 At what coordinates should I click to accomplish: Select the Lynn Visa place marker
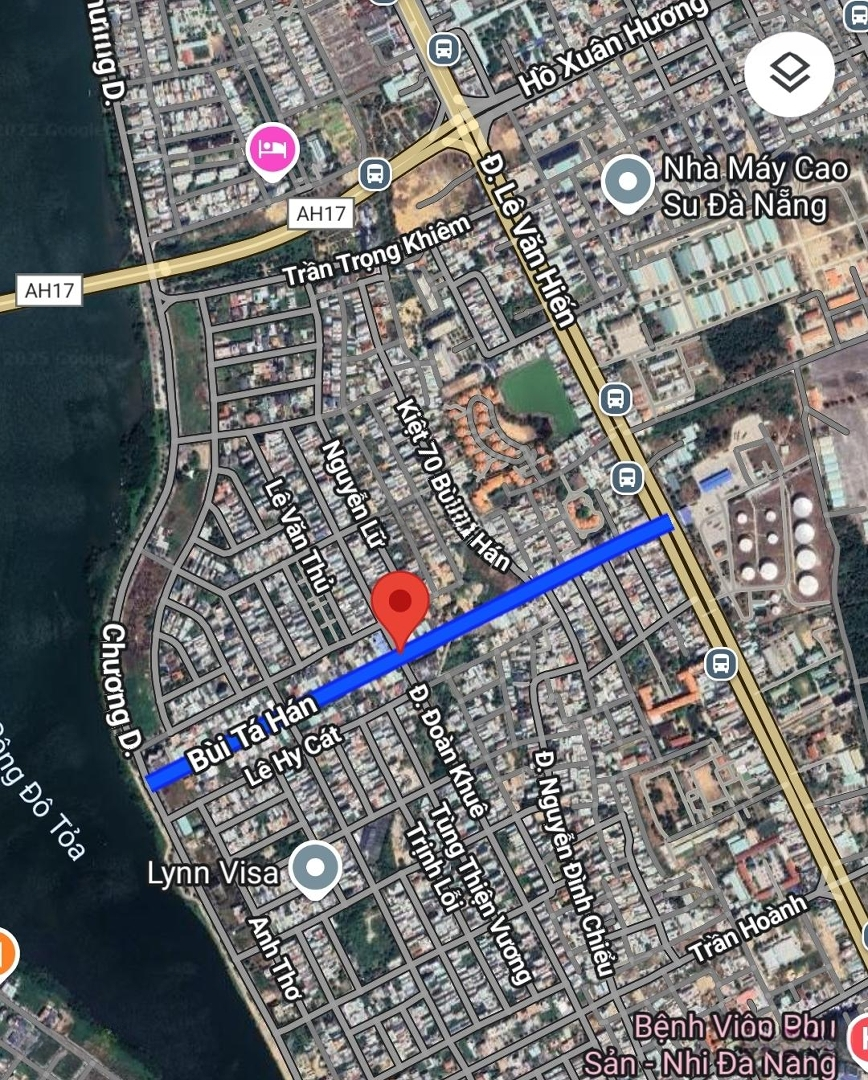point(316,869)
